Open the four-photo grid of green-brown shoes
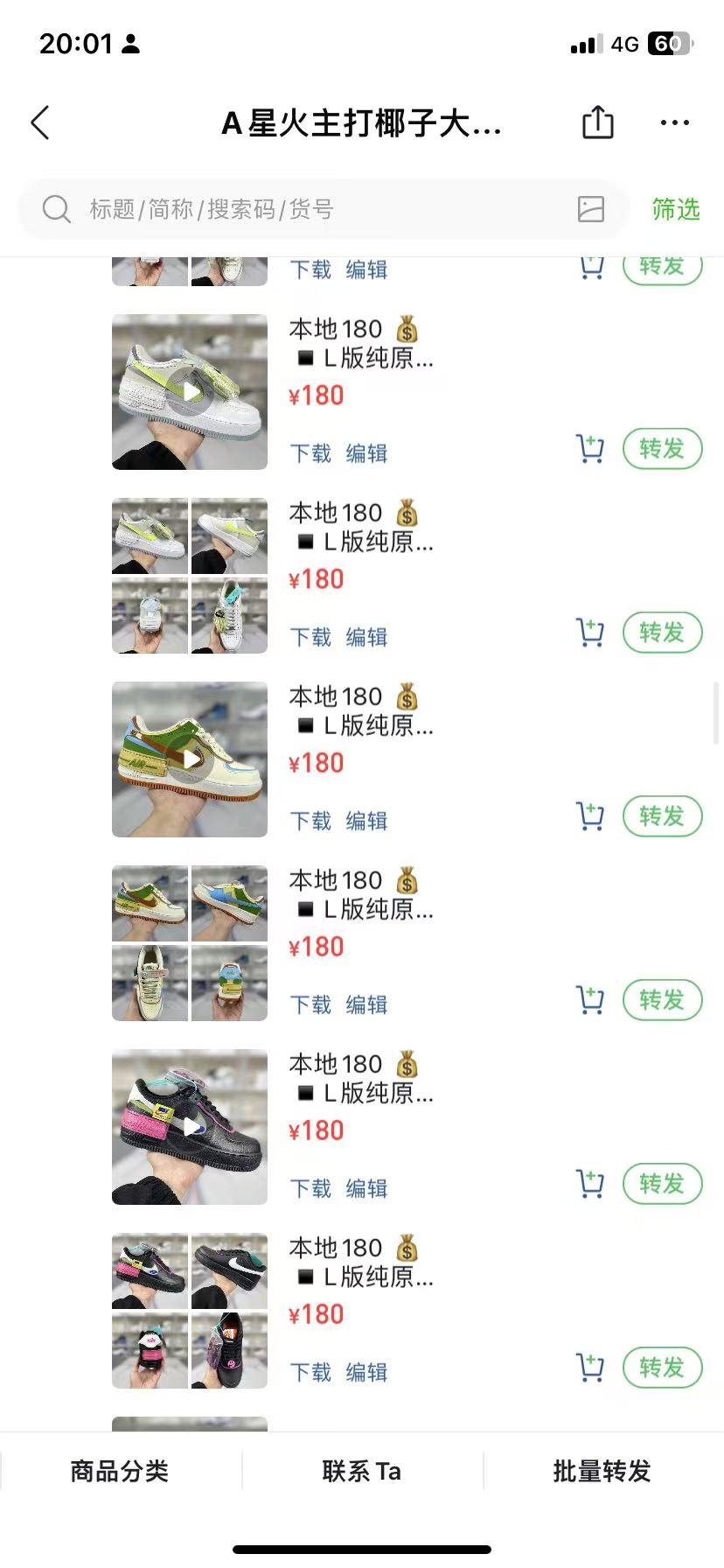This screenshot has width=724, height=1568. [190, 943]
